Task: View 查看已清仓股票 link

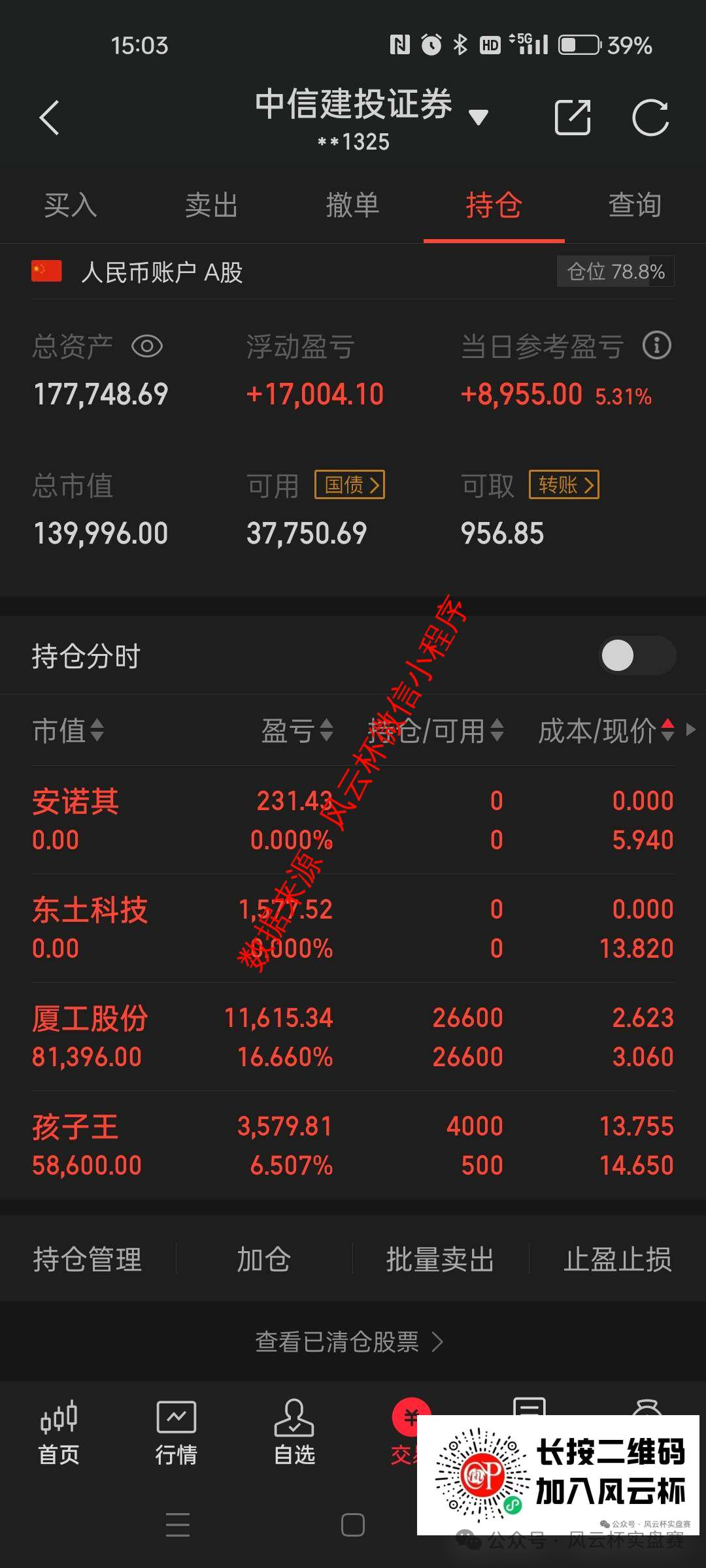Action: click(350, 1342)
